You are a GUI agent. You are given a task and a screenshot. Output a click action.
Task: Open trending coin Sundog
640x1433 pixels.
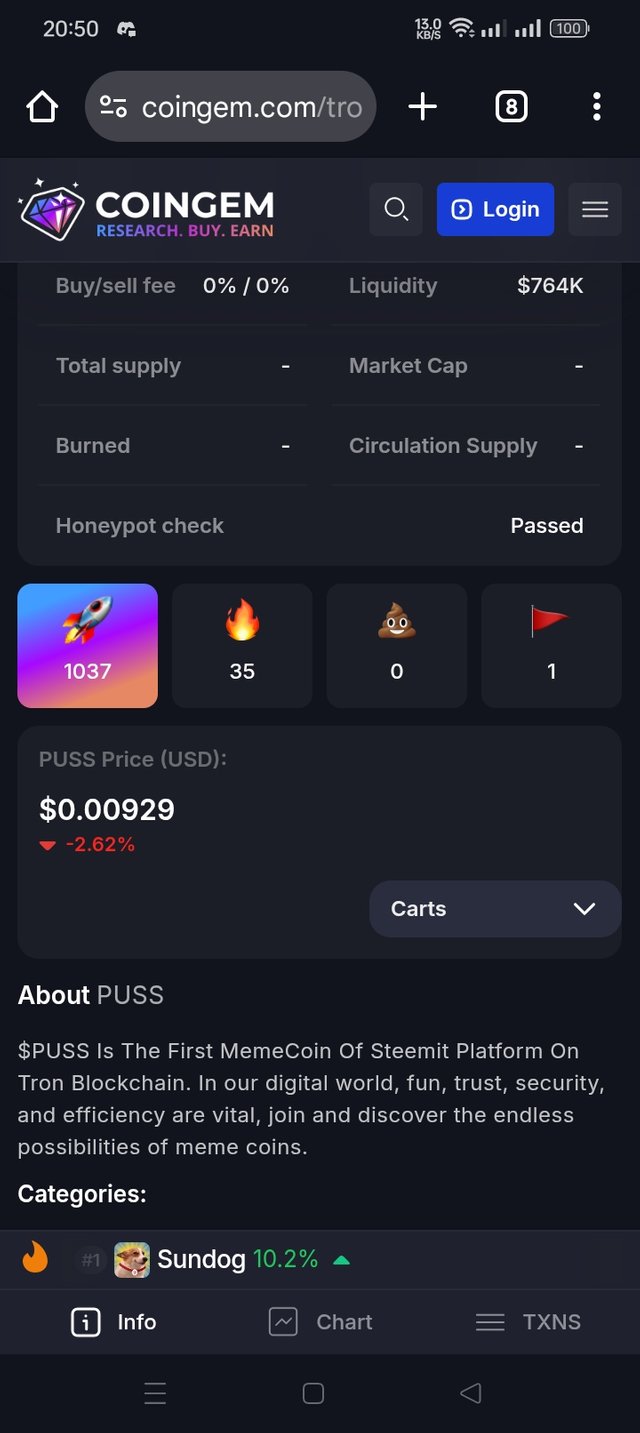coord(200,1260)
